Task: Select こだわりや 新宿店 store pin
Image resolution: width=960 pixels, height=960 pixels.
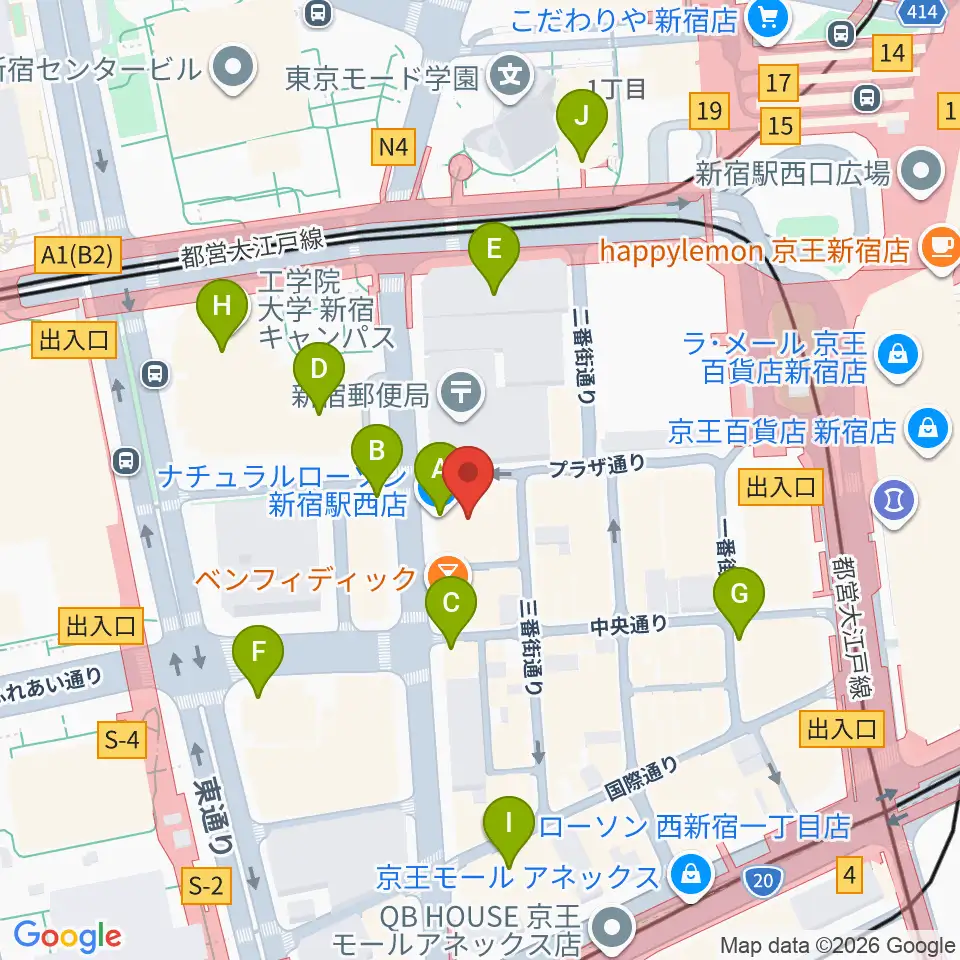Action: pyautogui.click(x=769, y=20)
